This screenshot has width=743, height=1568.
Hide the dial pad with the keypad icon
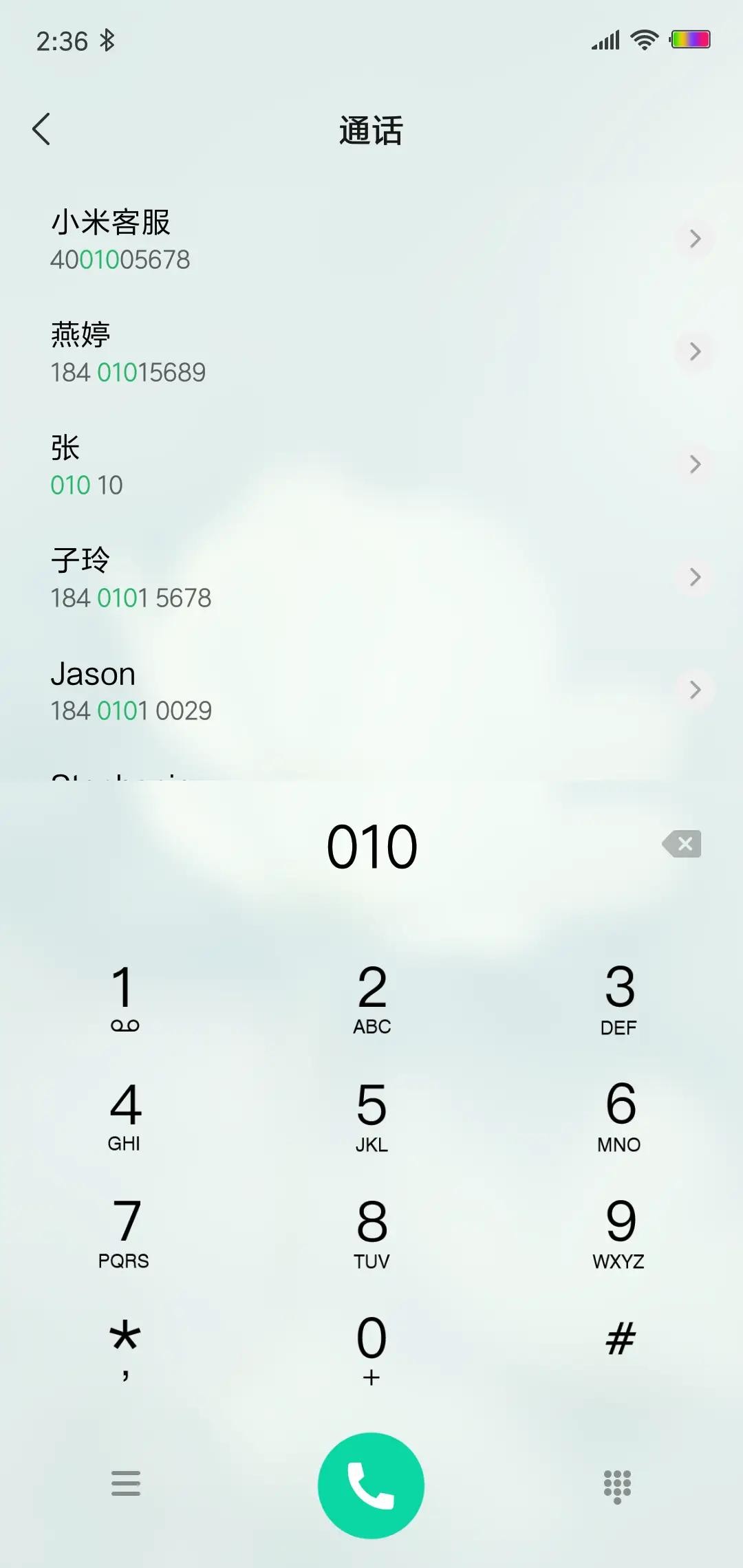617,1485
